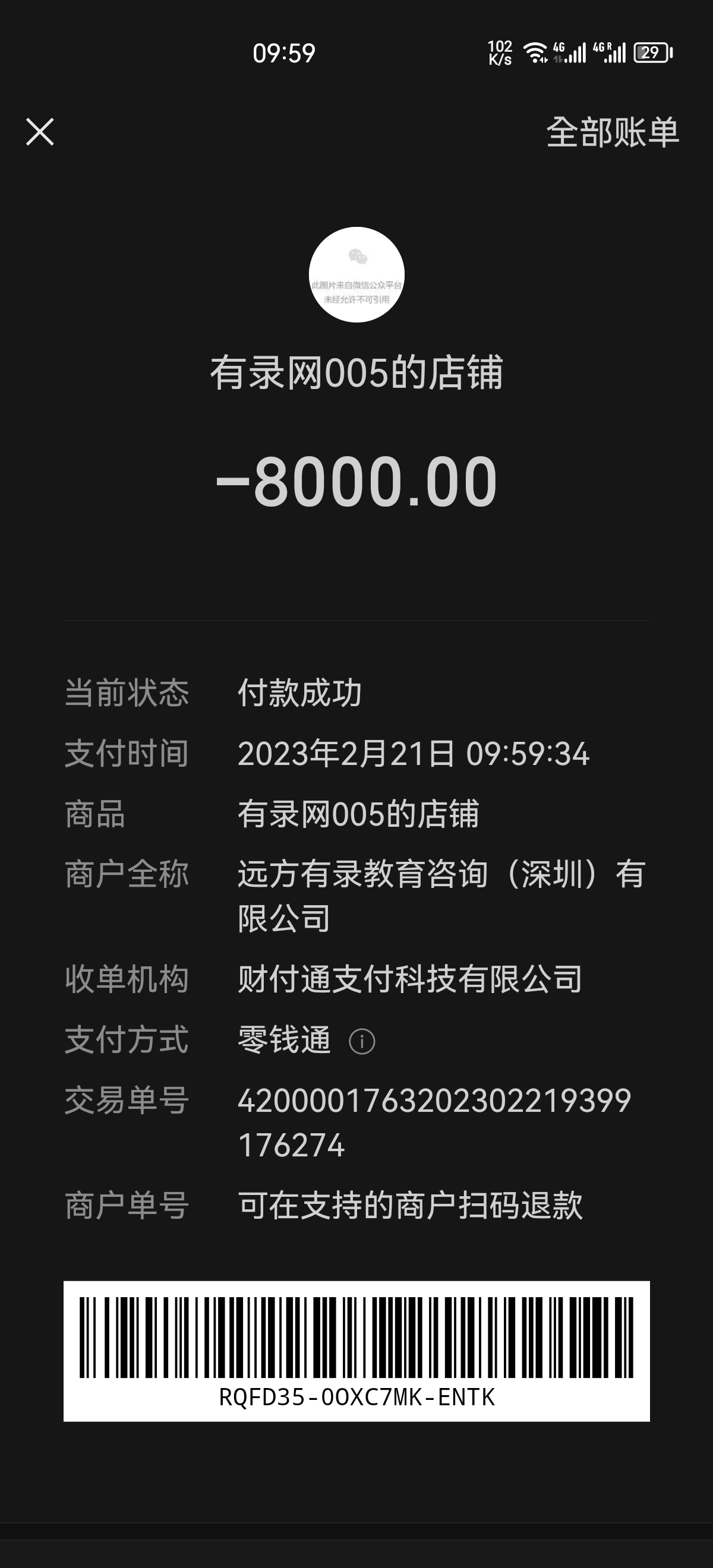Close the payment detail page
This screenshot has width=713, height=1568.
click(40, 132)
